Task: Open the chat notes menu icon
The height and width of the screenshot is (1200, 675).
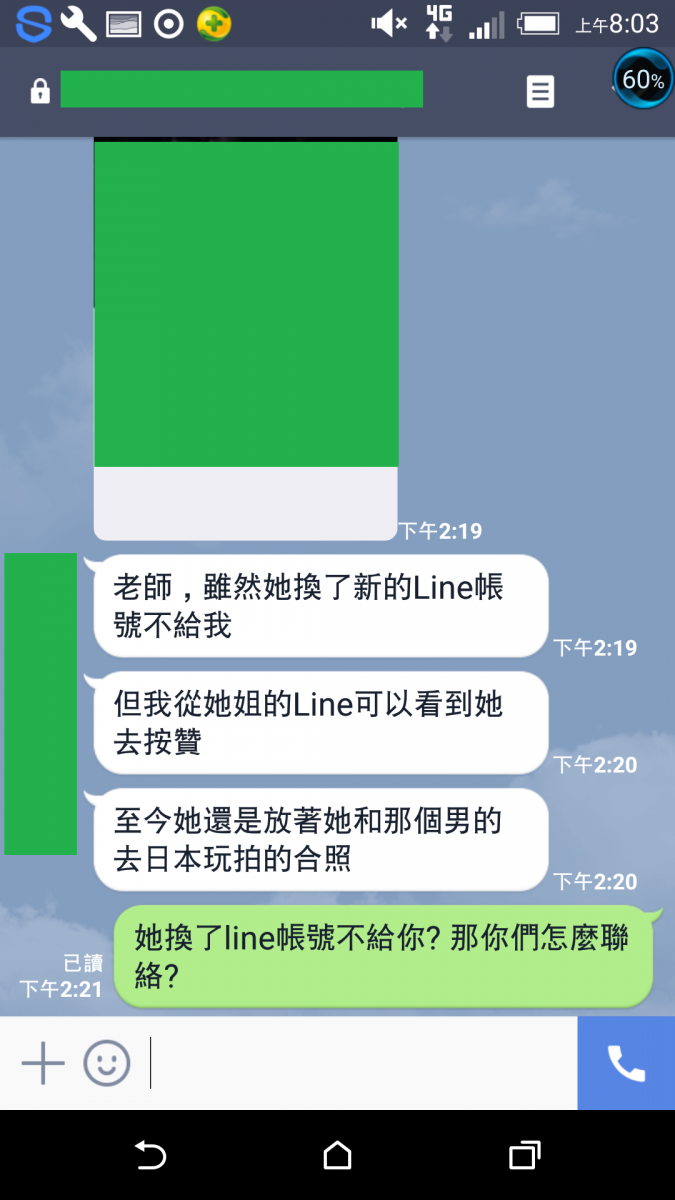Action: point(540,92)
